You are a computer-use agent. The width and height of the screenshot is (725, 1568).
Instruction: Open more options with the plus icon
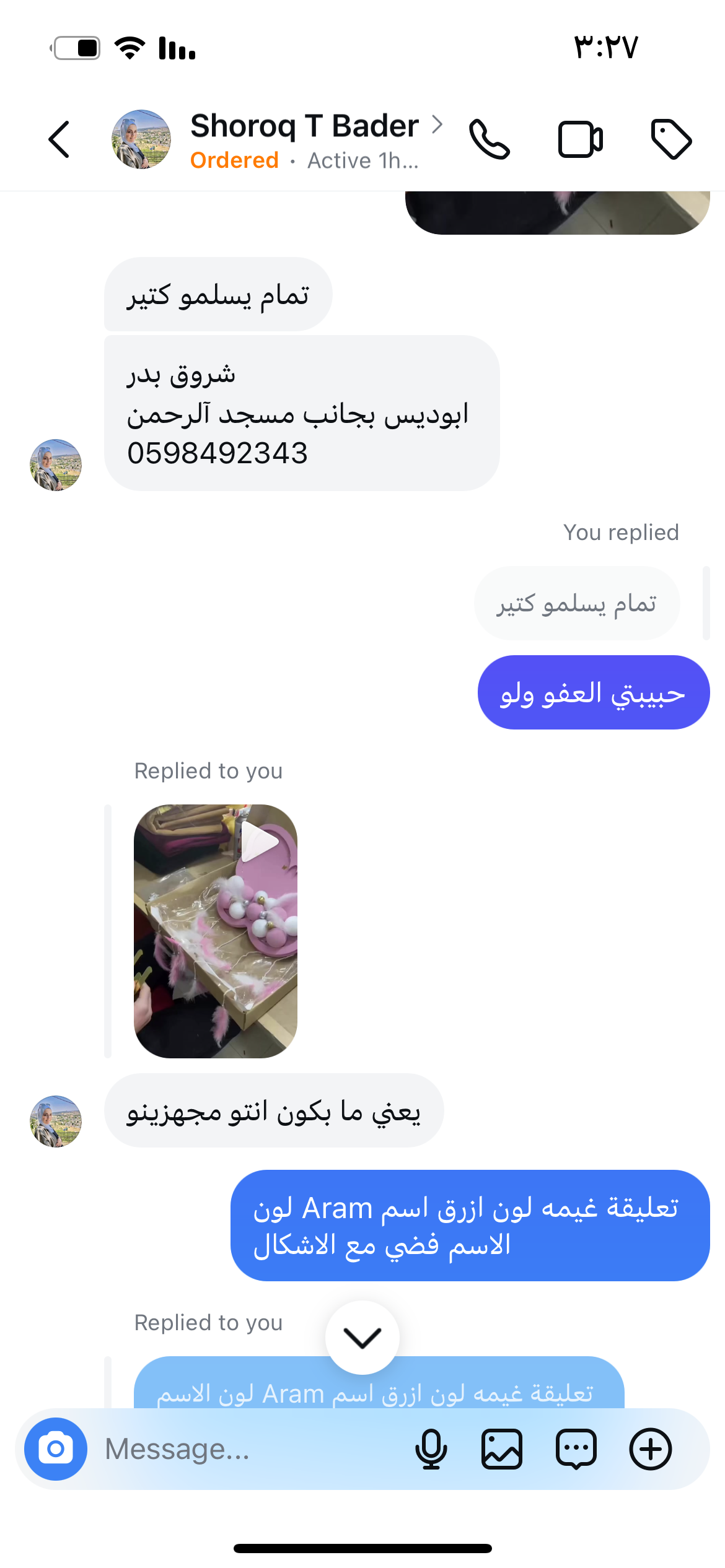point(651,1449)
